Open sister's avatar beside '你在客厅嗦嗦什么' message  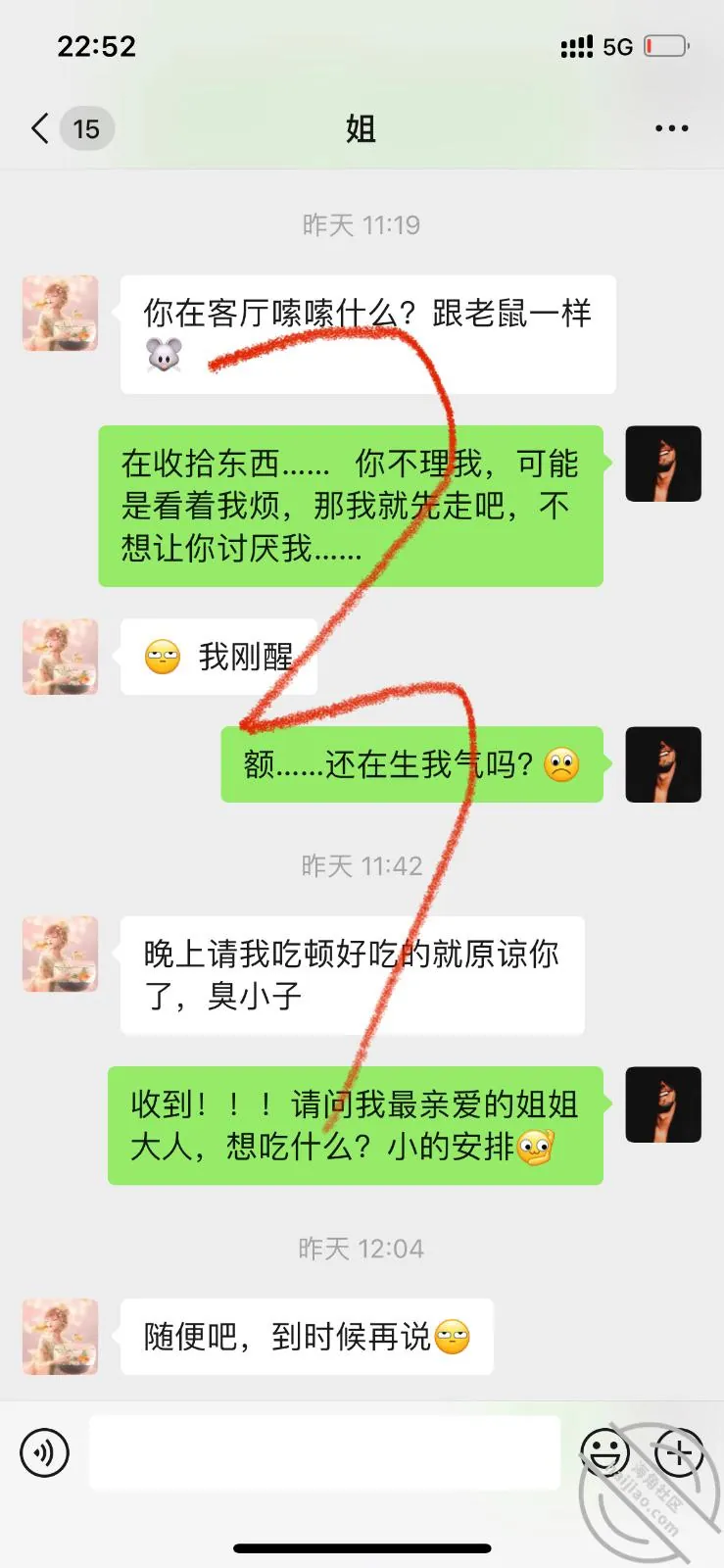(x=61, y=314)
